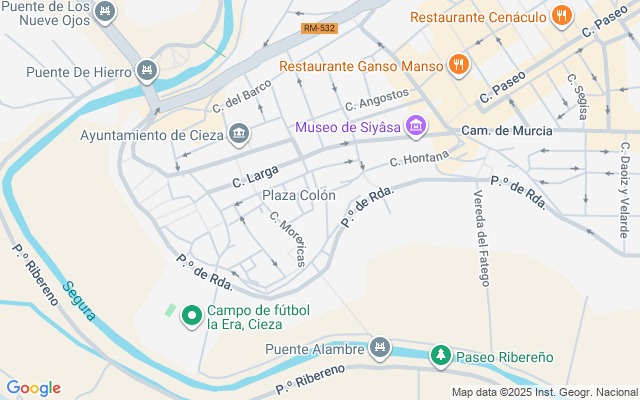640x400 pixels.
Task: Select the Puente De Hierro marker
Action: pos(147,70)
